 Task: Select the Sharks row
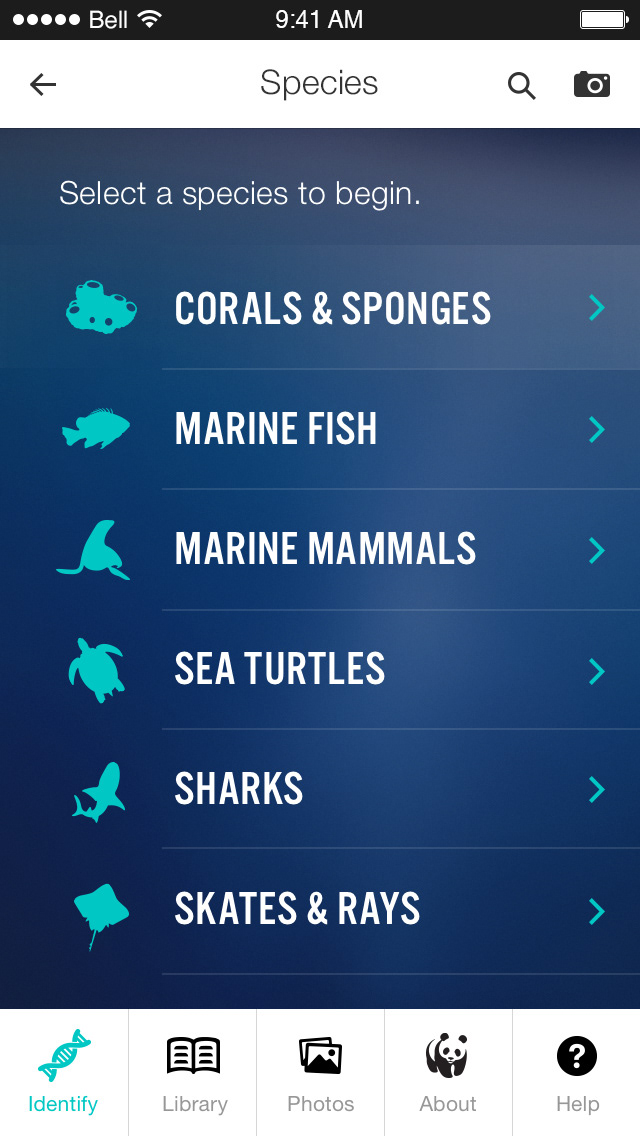tap(320, 790)
